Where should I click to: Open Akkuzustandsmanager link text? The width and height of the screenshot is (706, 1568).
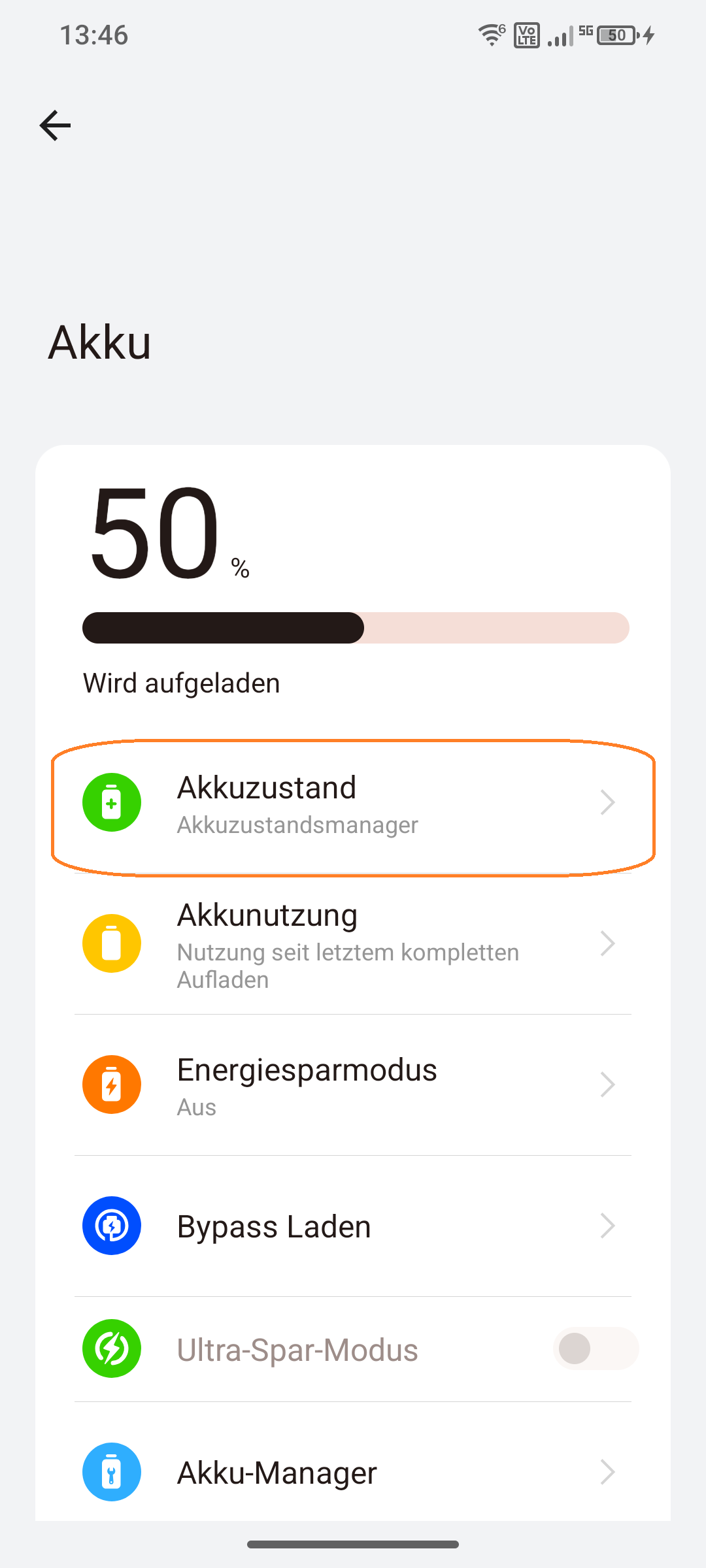(297, 825)
